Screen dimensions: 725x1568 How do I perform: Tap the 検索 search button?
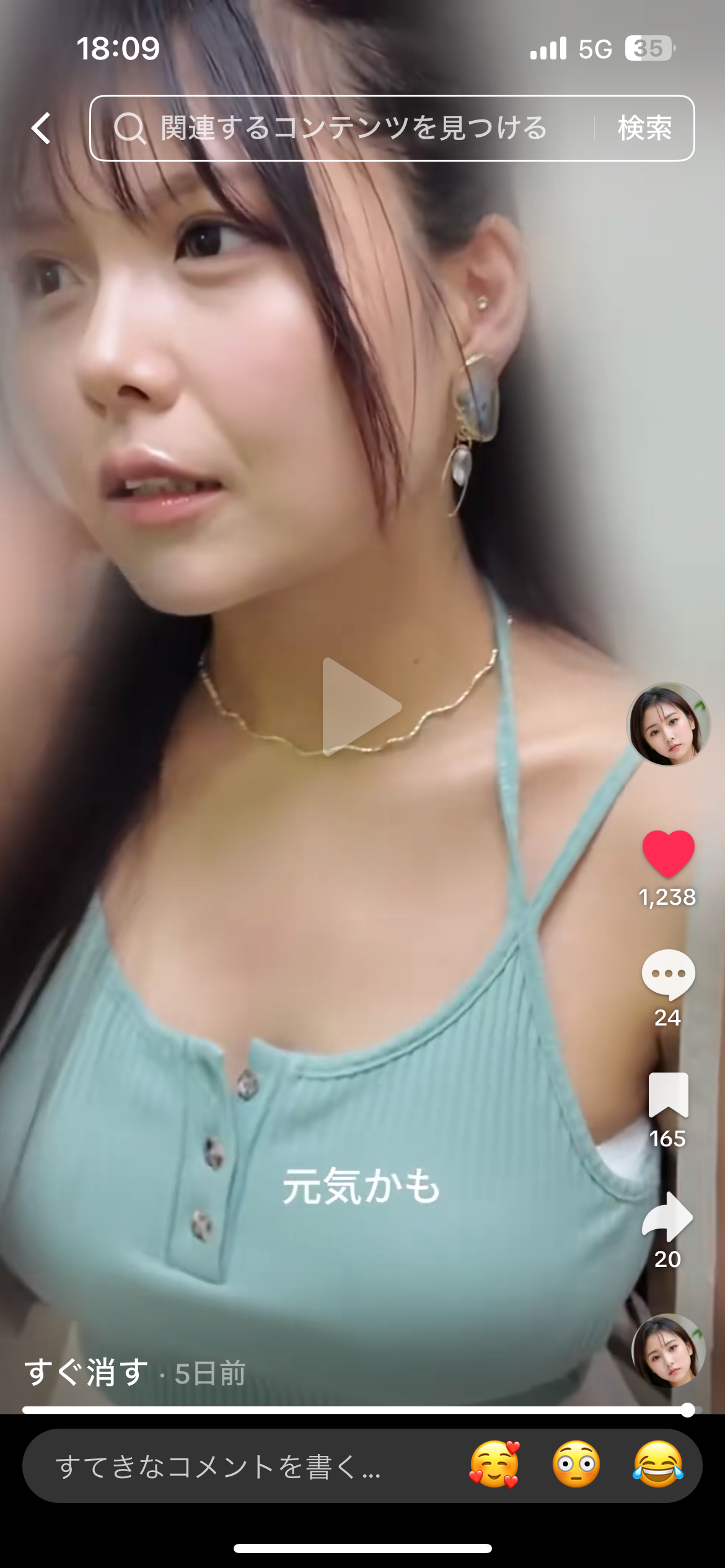pyautogui.click(x=644, y=128)
